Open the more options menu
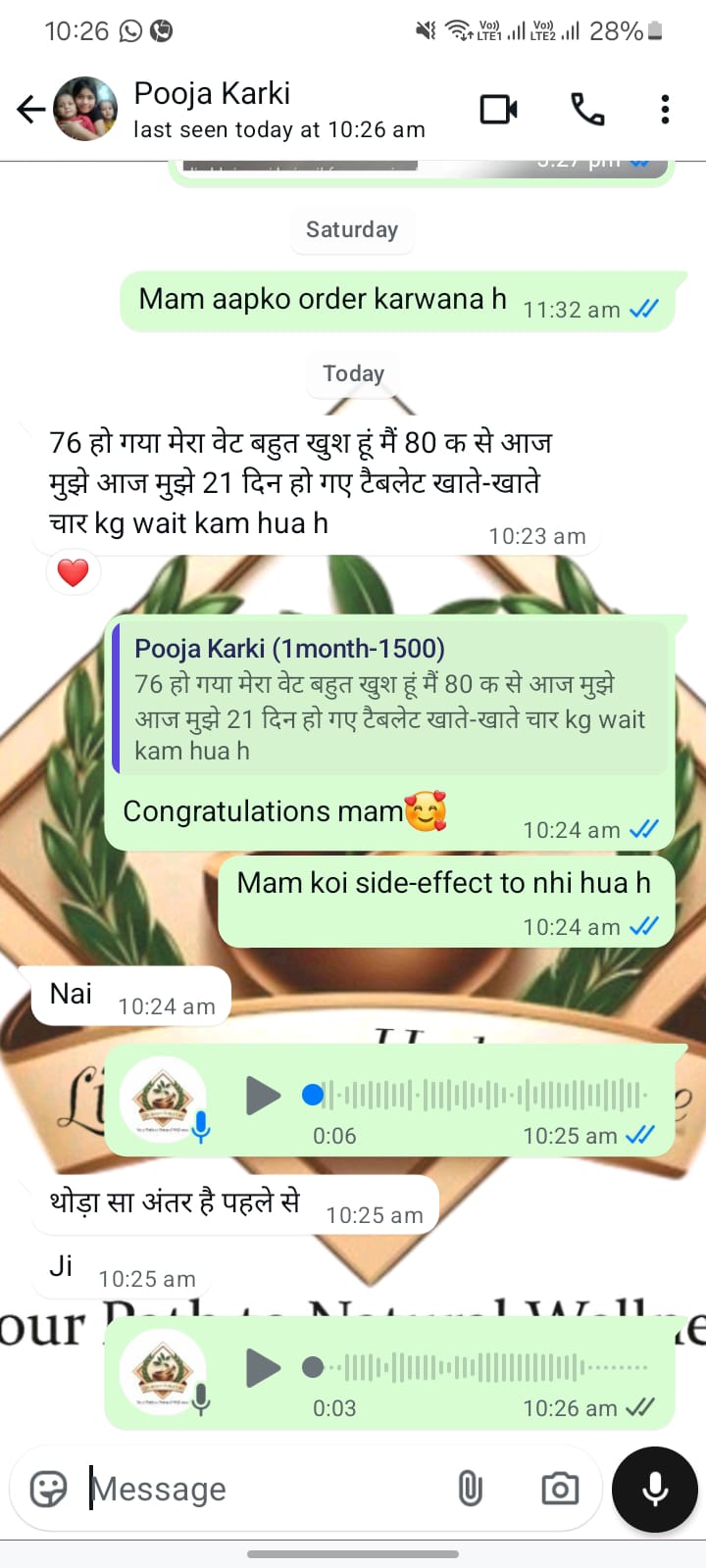 pyautogui.click(x=665, y=109)
